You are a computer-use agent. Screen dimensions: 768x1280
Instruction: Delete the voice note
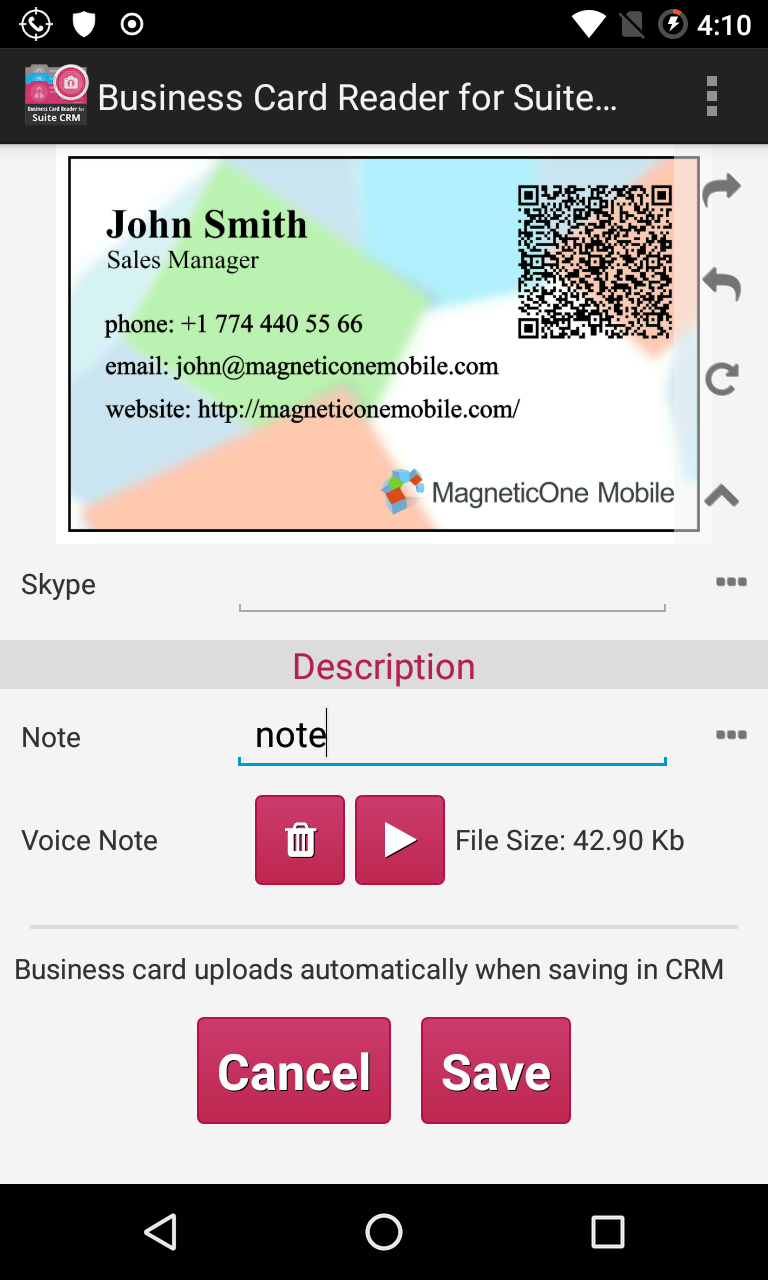pyautogui.click(x=300, y=840)
